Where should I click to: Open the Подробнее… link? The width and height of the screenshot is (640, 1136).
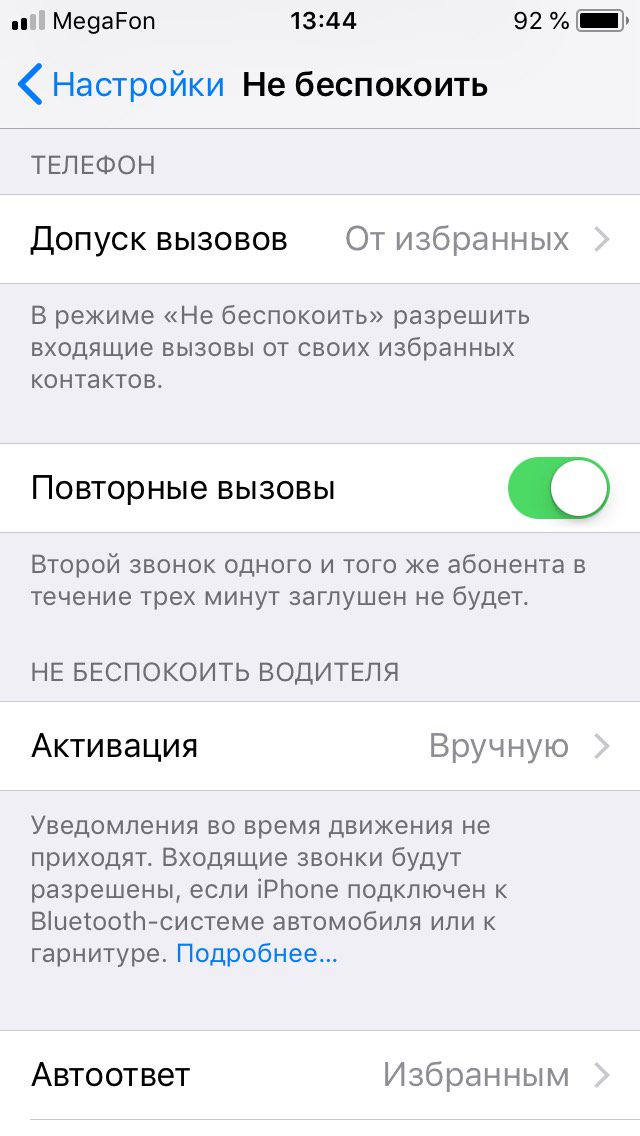point(257,954)
